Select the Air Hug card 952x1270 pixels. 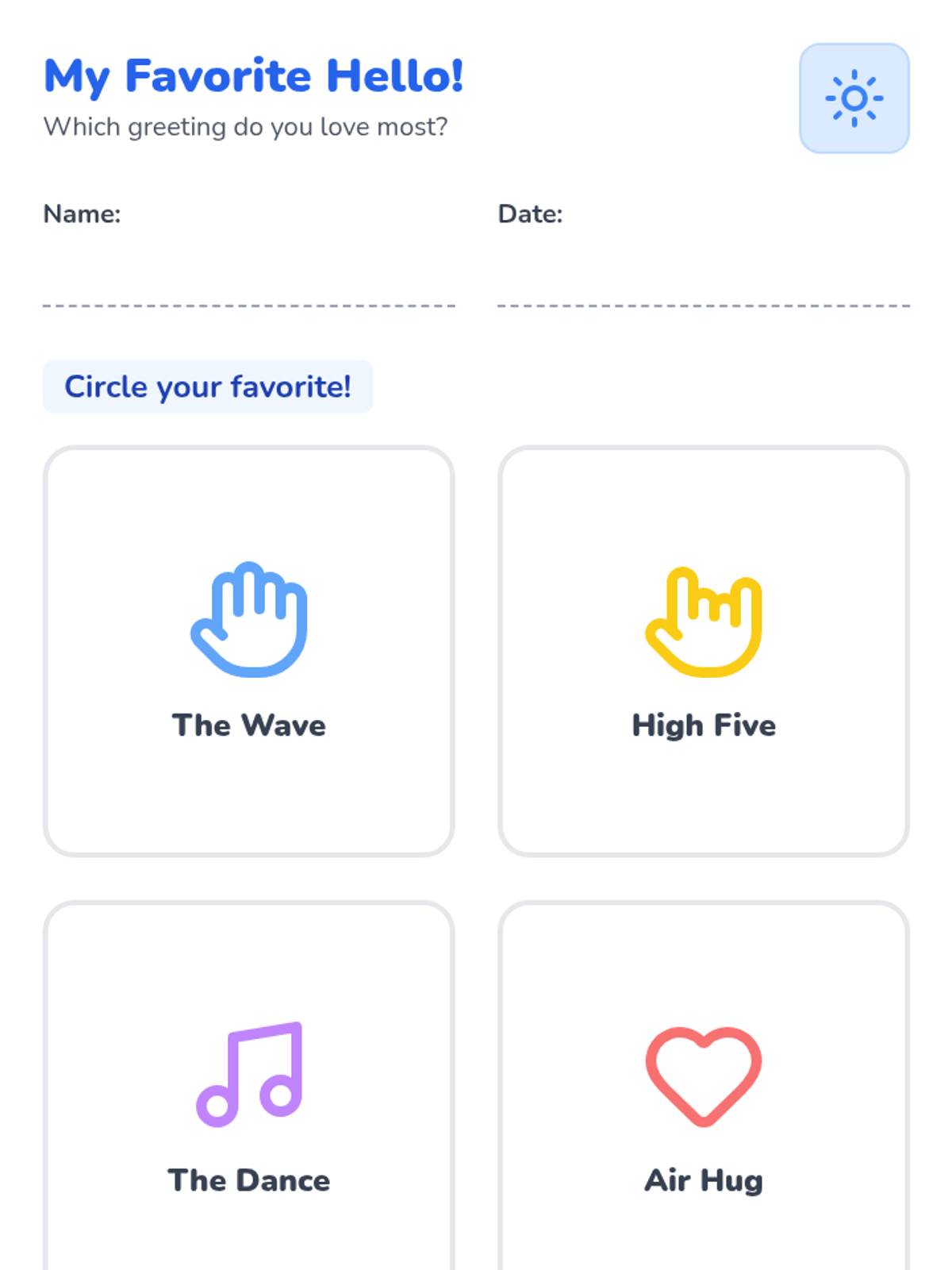(704, 1086)
